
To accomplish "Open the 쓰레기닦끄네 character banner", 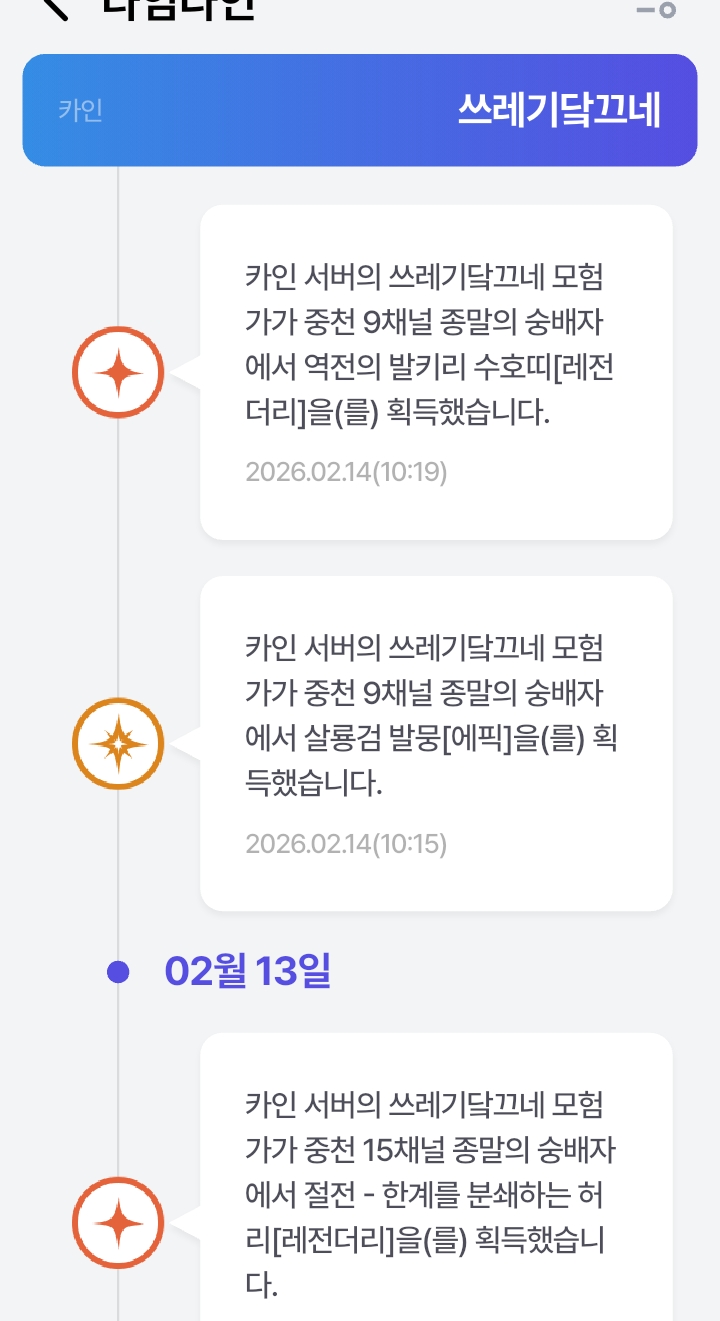I will 360,110.
